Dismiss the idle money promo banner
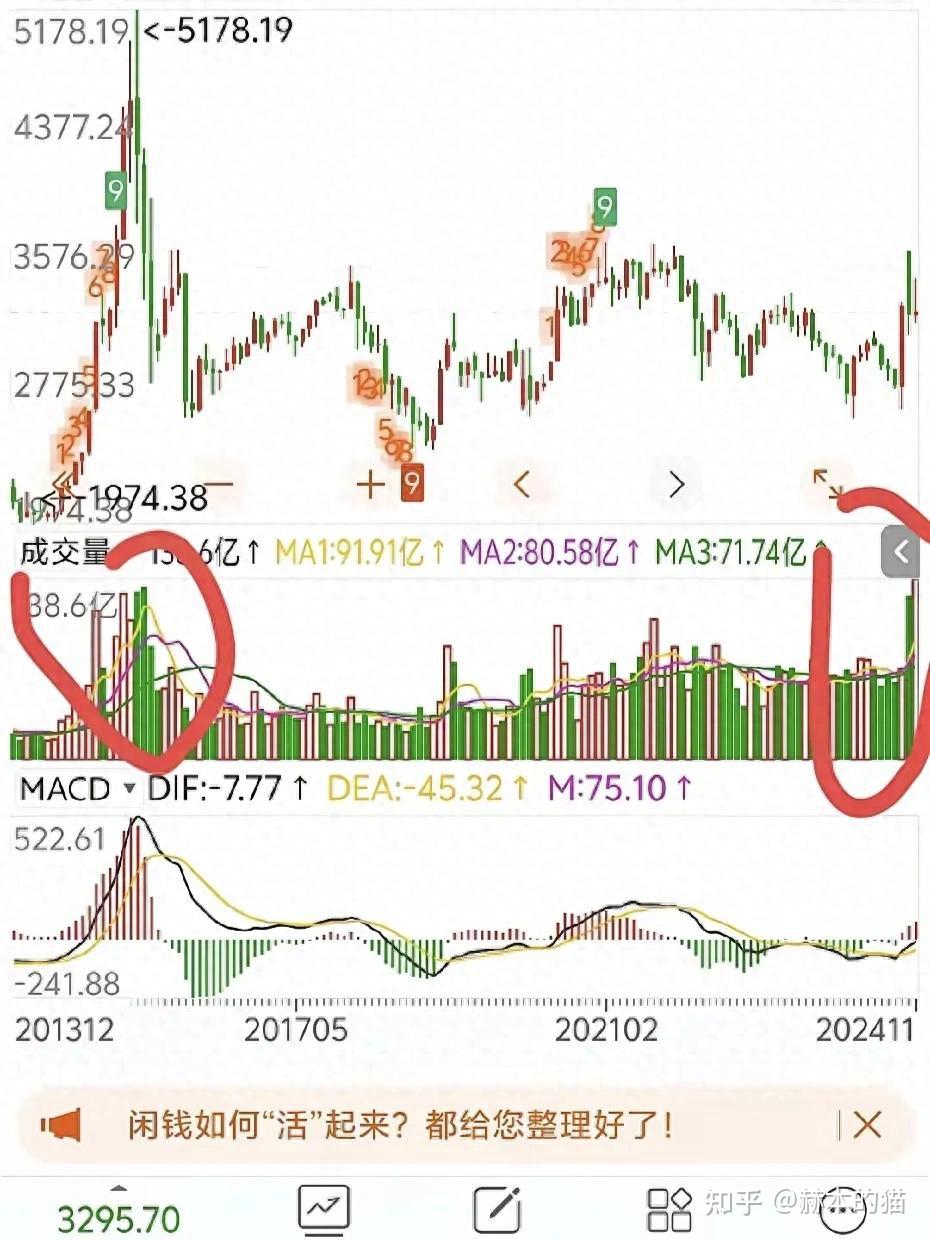The width and height of the screenshot is (930, 1240). (x=867, y=1126)
